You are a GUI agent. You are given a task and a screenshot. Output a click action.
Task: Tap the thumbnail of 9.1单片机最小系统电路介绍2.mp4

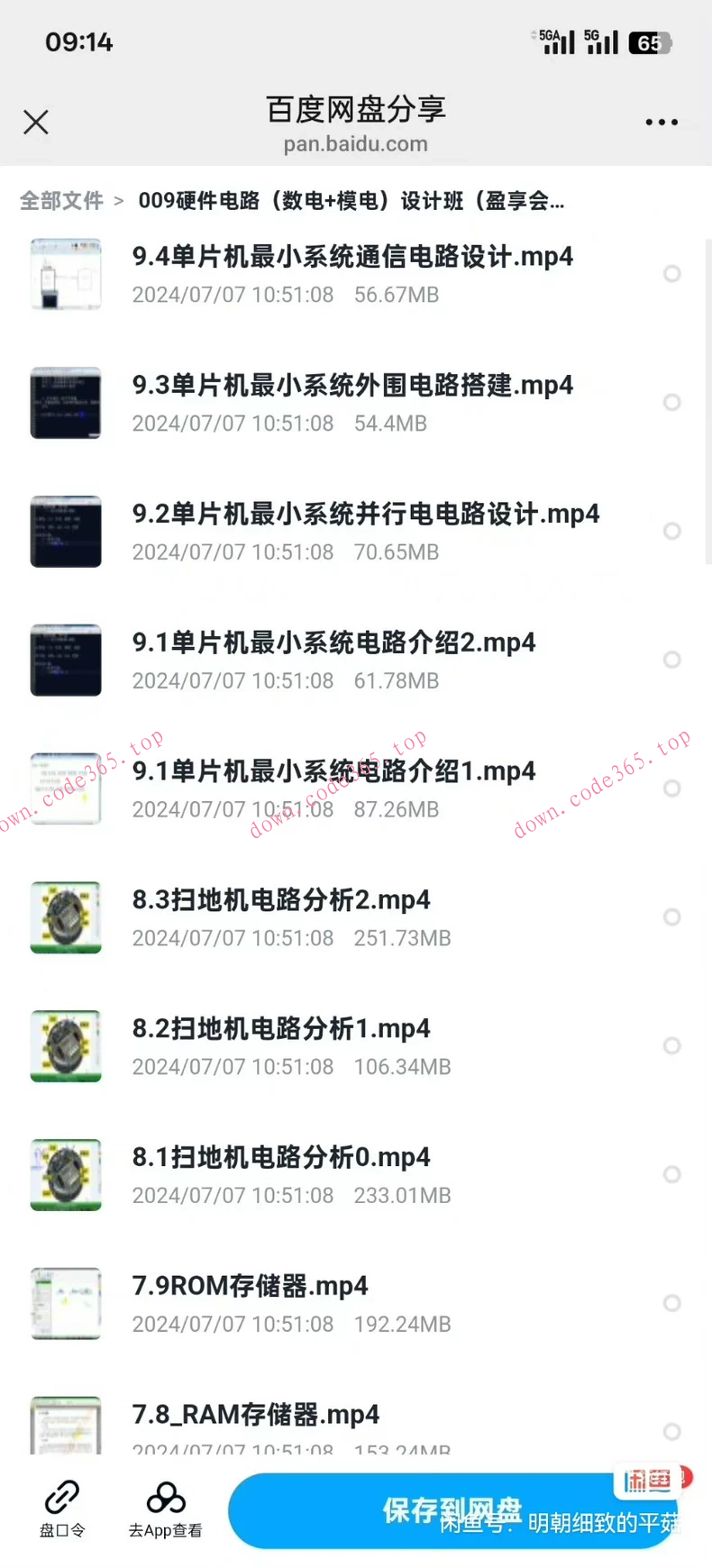[x=66, y=660]
